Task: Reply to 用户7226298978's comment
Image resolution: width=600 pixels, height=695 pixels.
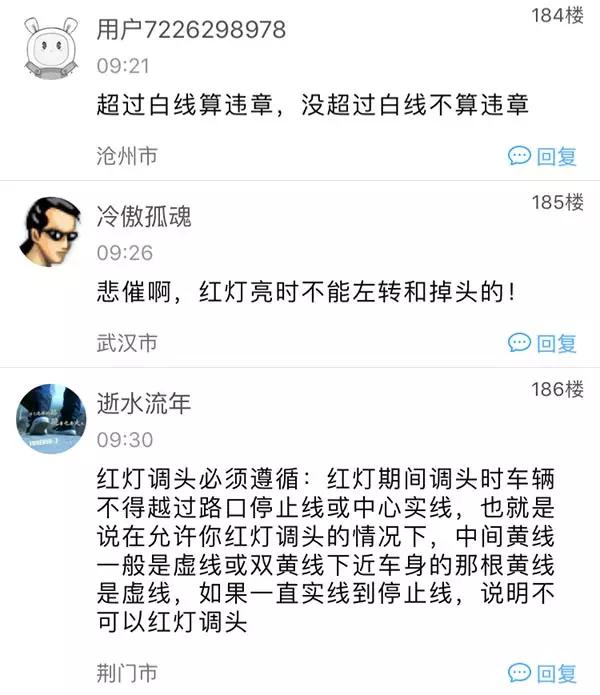Action: point(543,156)
